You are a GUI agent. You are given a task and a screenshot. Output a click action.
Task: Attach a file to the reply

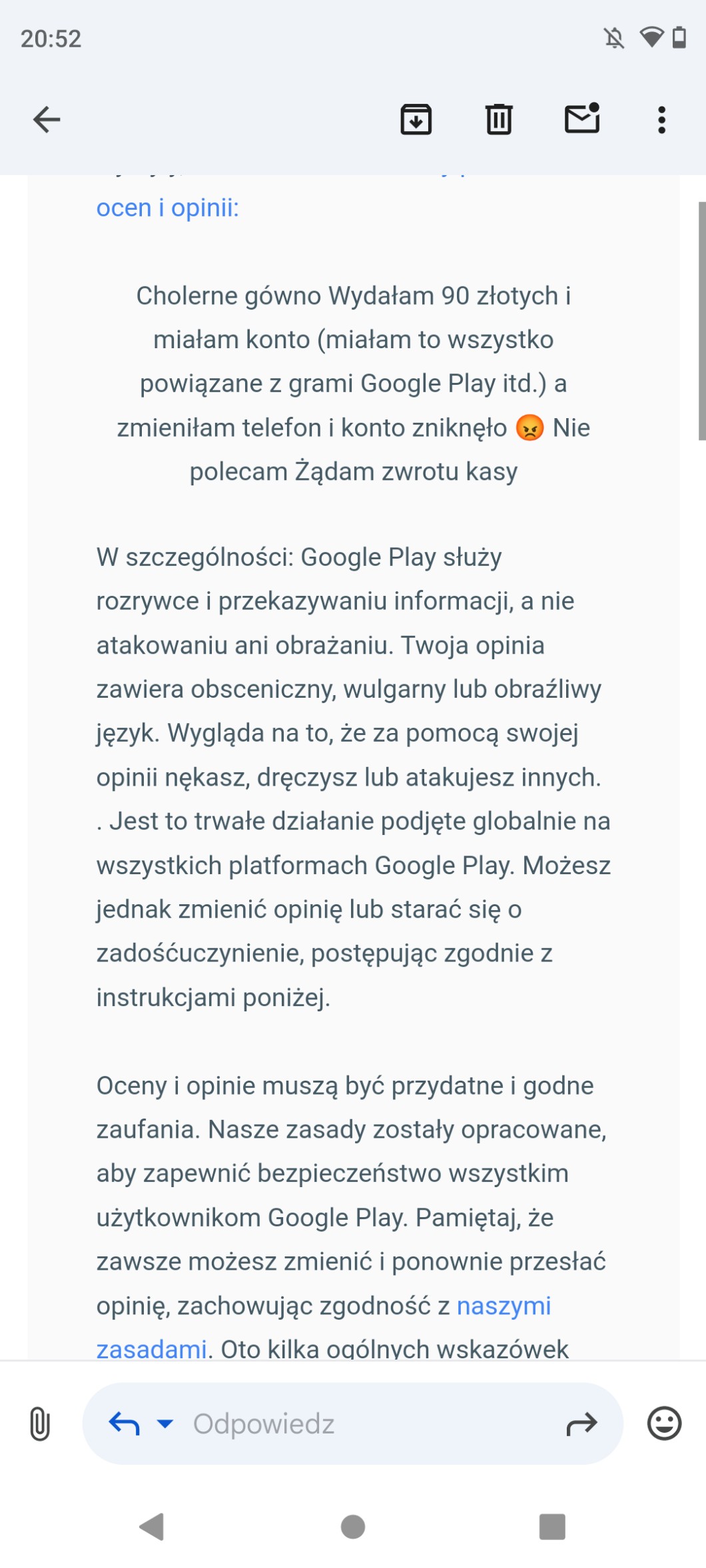coord(40,1424)
